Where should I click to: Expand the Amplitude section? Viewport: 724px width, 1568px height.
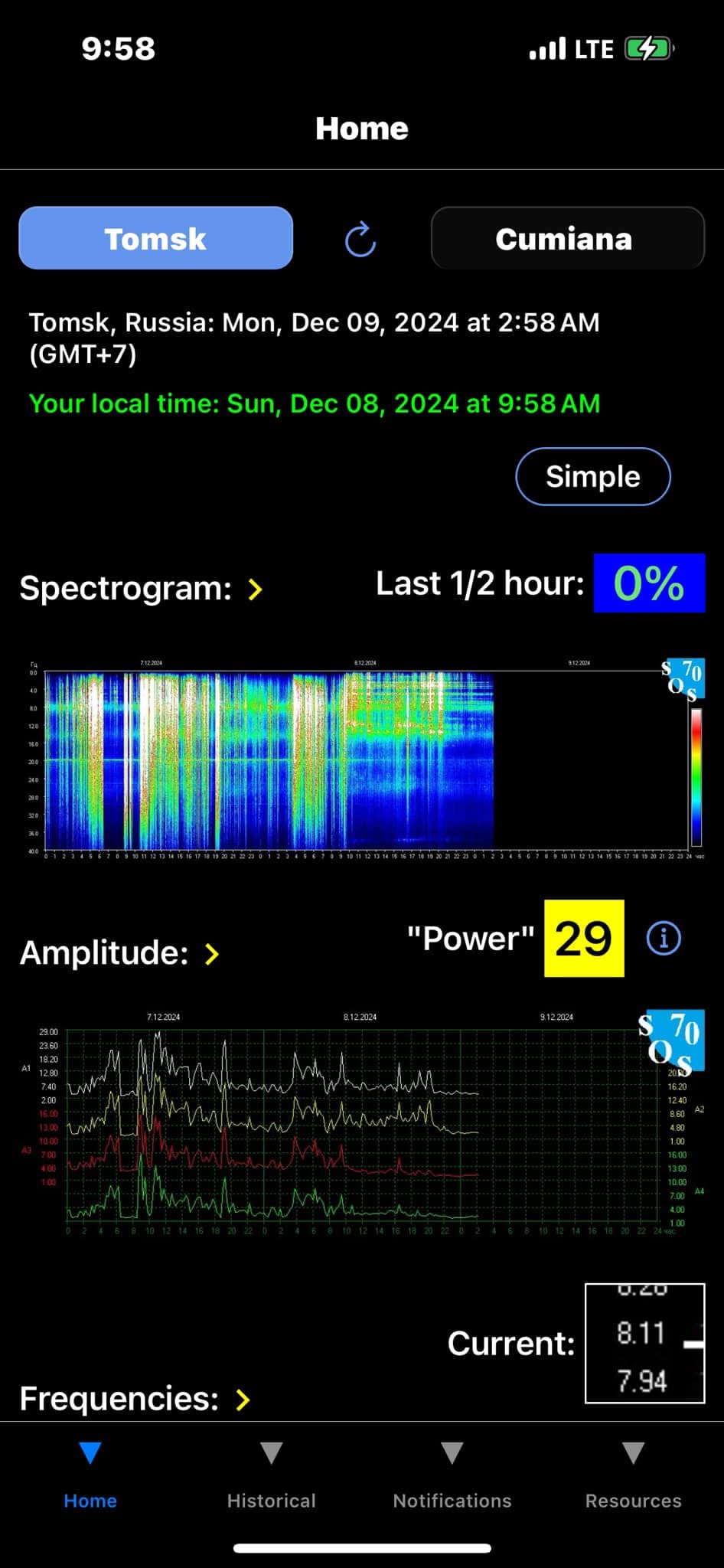212,953
